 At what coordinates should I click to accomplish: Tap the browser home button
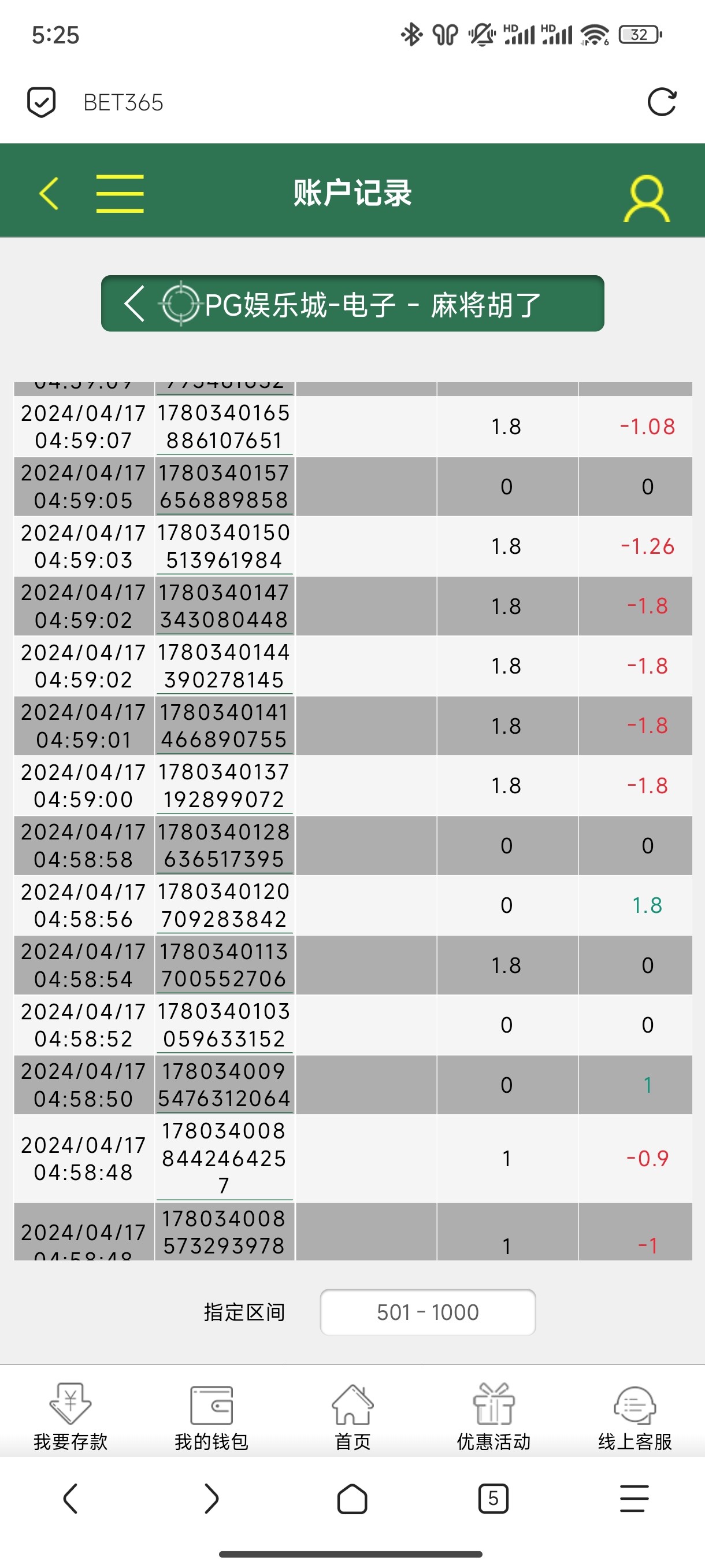click(352, 1498)
